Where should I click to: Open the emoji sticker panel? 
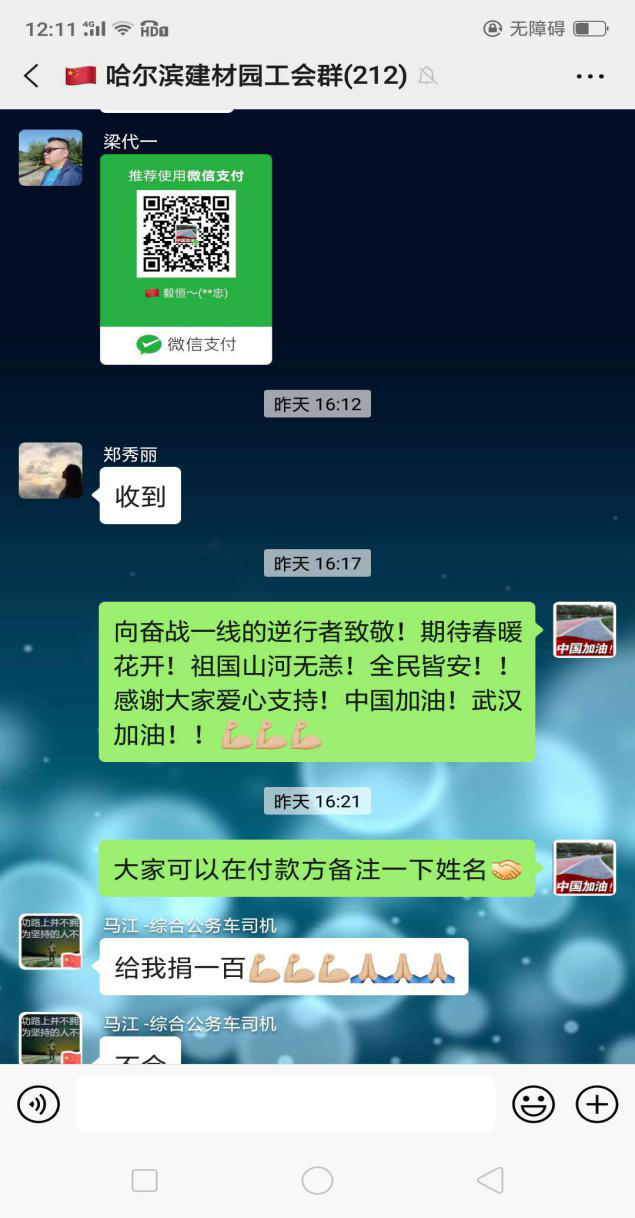pyautogui.click(x=533, y=1104)
